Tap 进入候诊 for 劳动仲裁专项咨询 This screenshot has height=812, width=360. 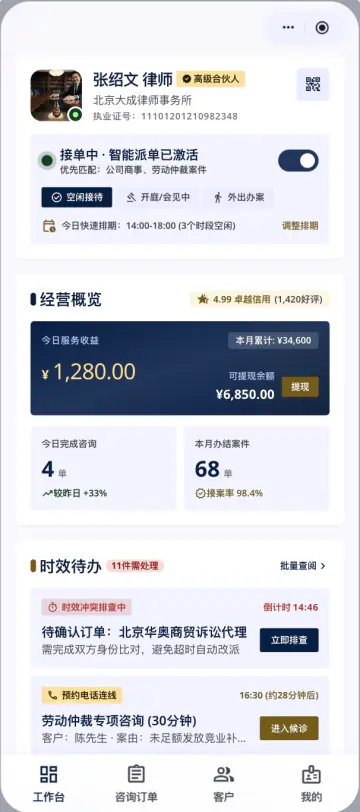coord(289,728)
